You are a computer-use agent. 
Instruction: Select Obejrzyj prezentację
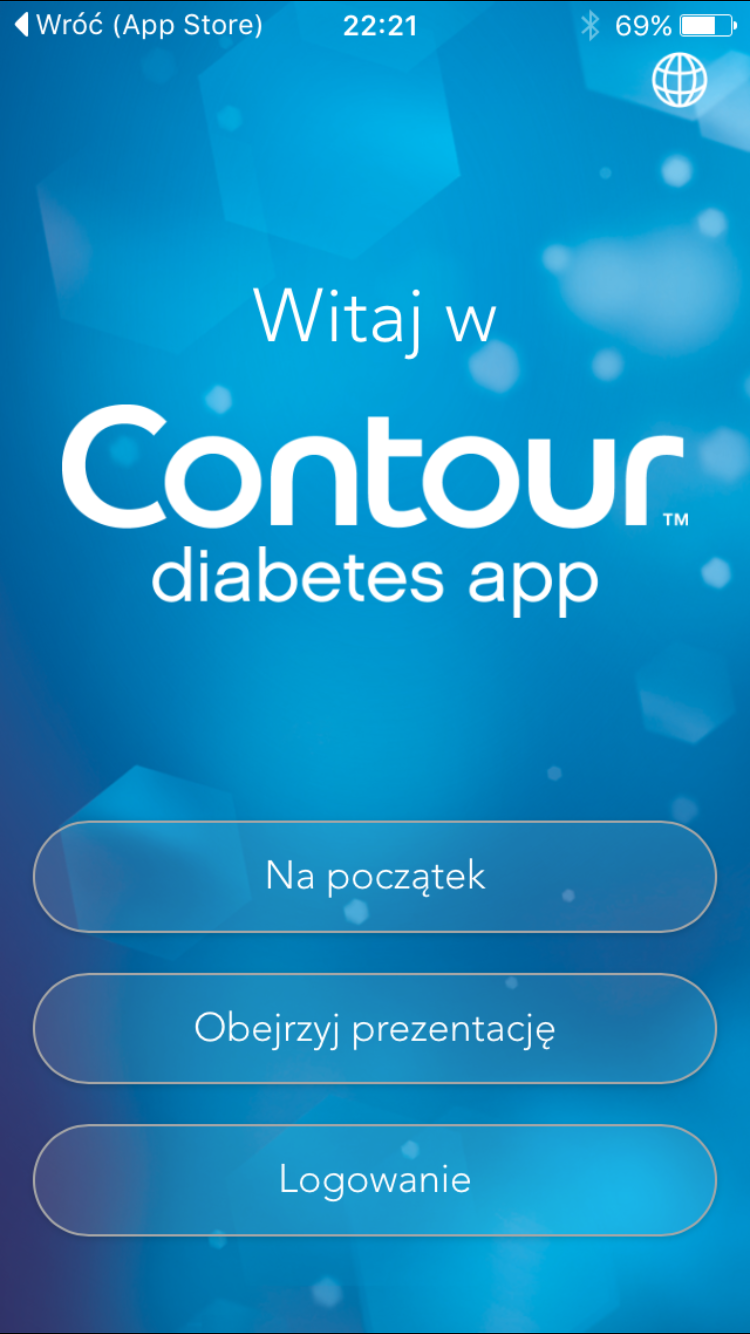click(x=375, y=1029)
